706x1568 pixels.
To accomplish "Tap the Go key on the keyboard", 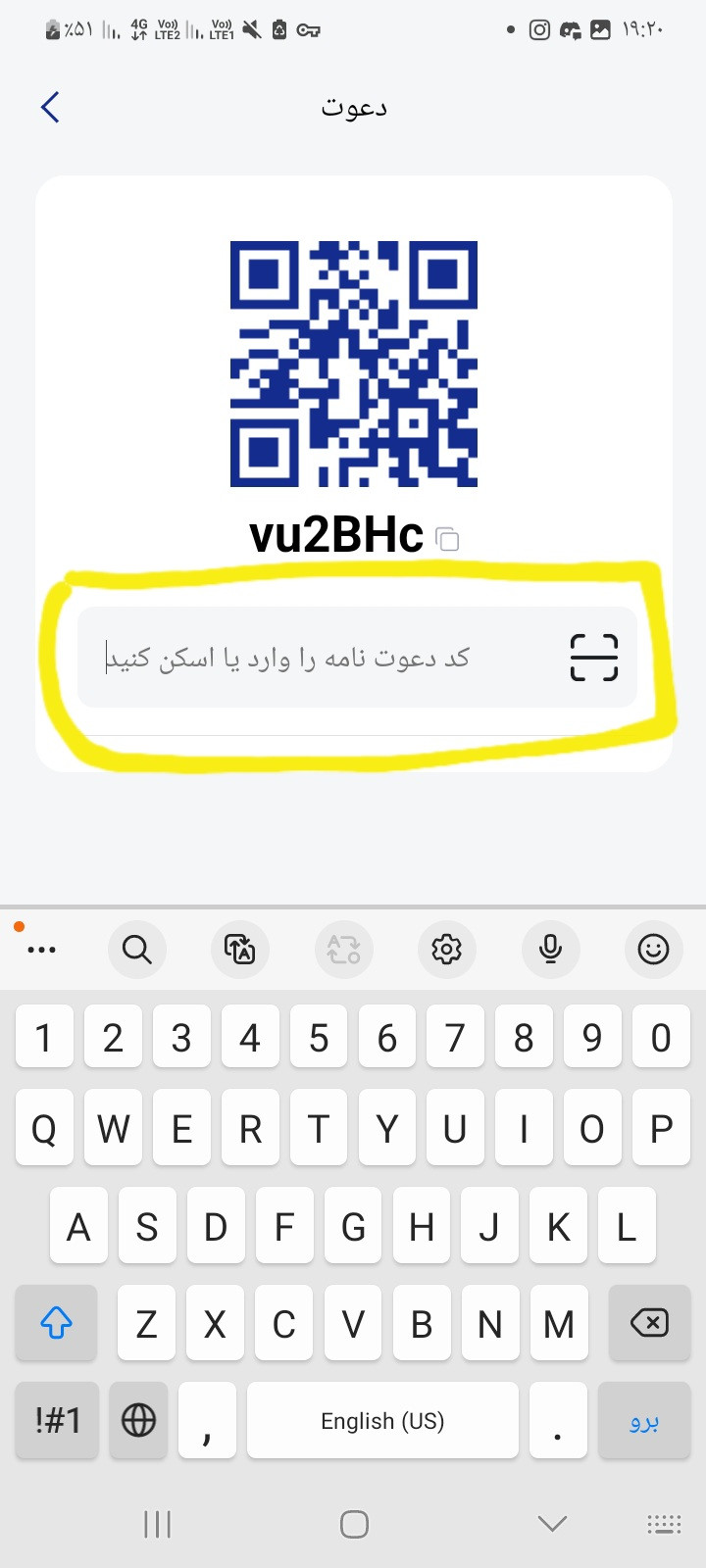I will tap(643, 1420).
